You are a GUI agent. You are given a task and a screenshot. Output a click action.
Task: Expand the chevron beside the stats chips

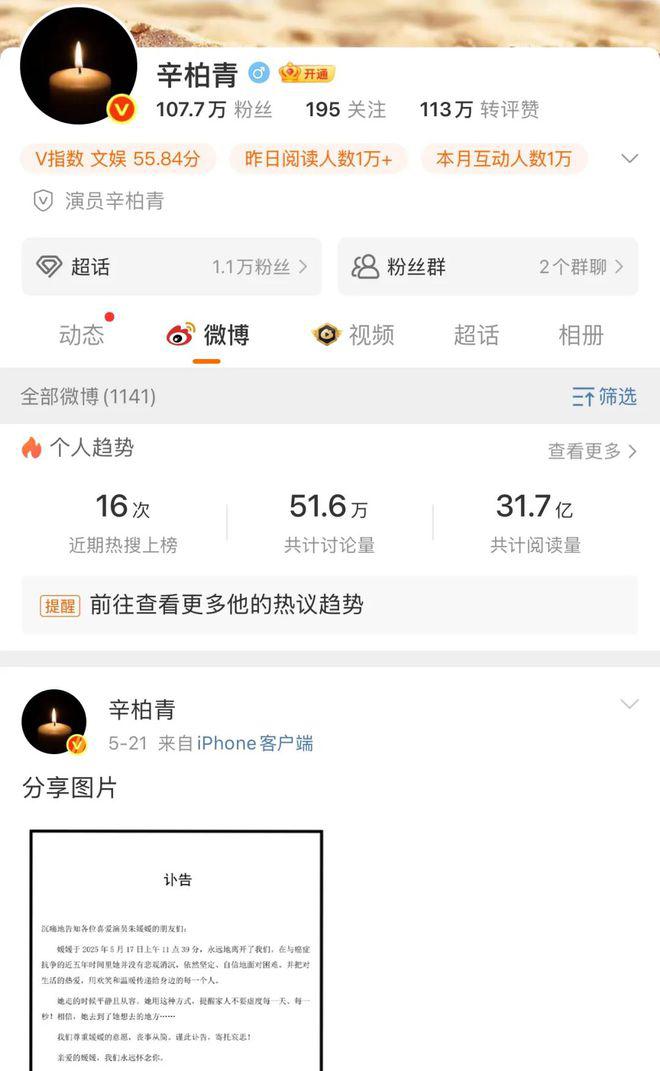tap(629, 158)
